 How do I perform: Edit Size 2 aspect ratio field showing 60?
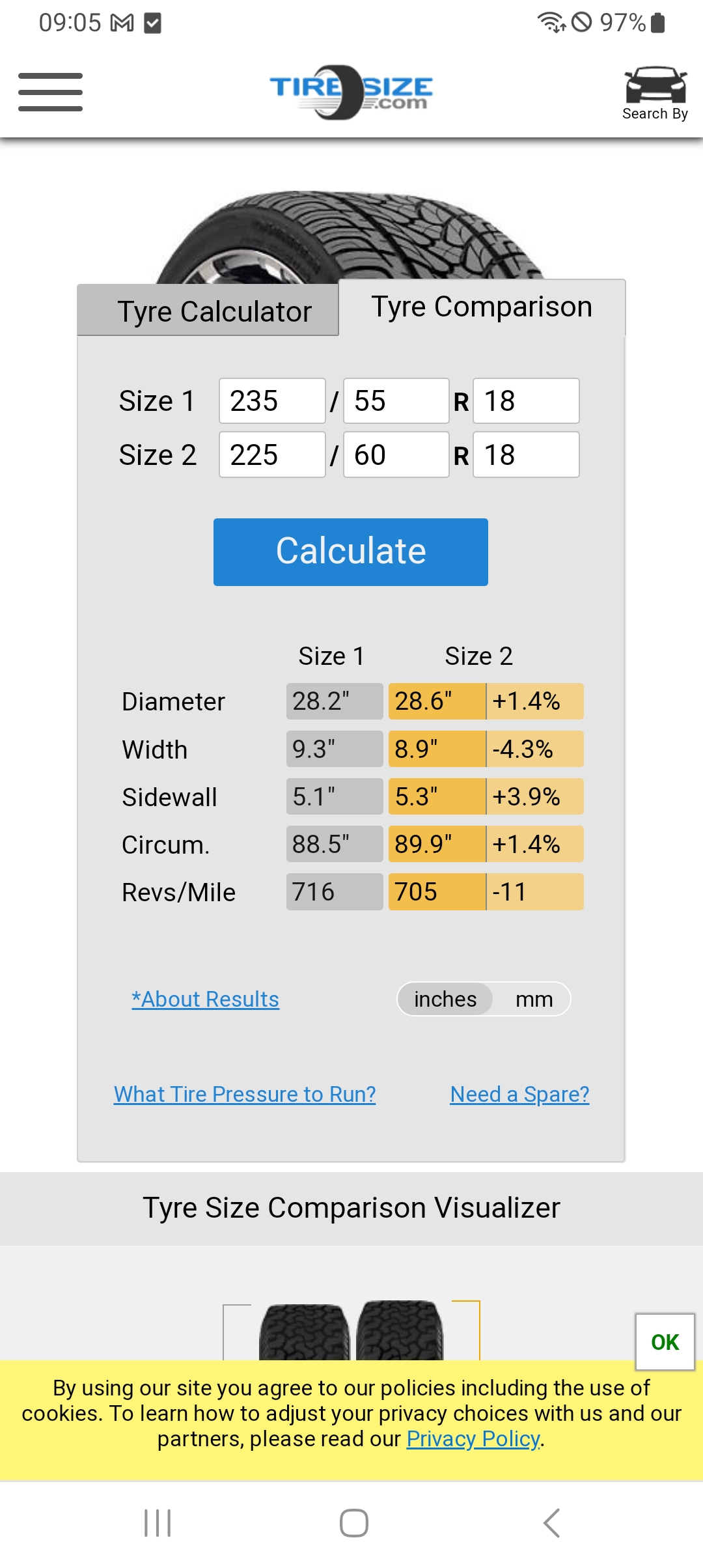click(396, 455)
